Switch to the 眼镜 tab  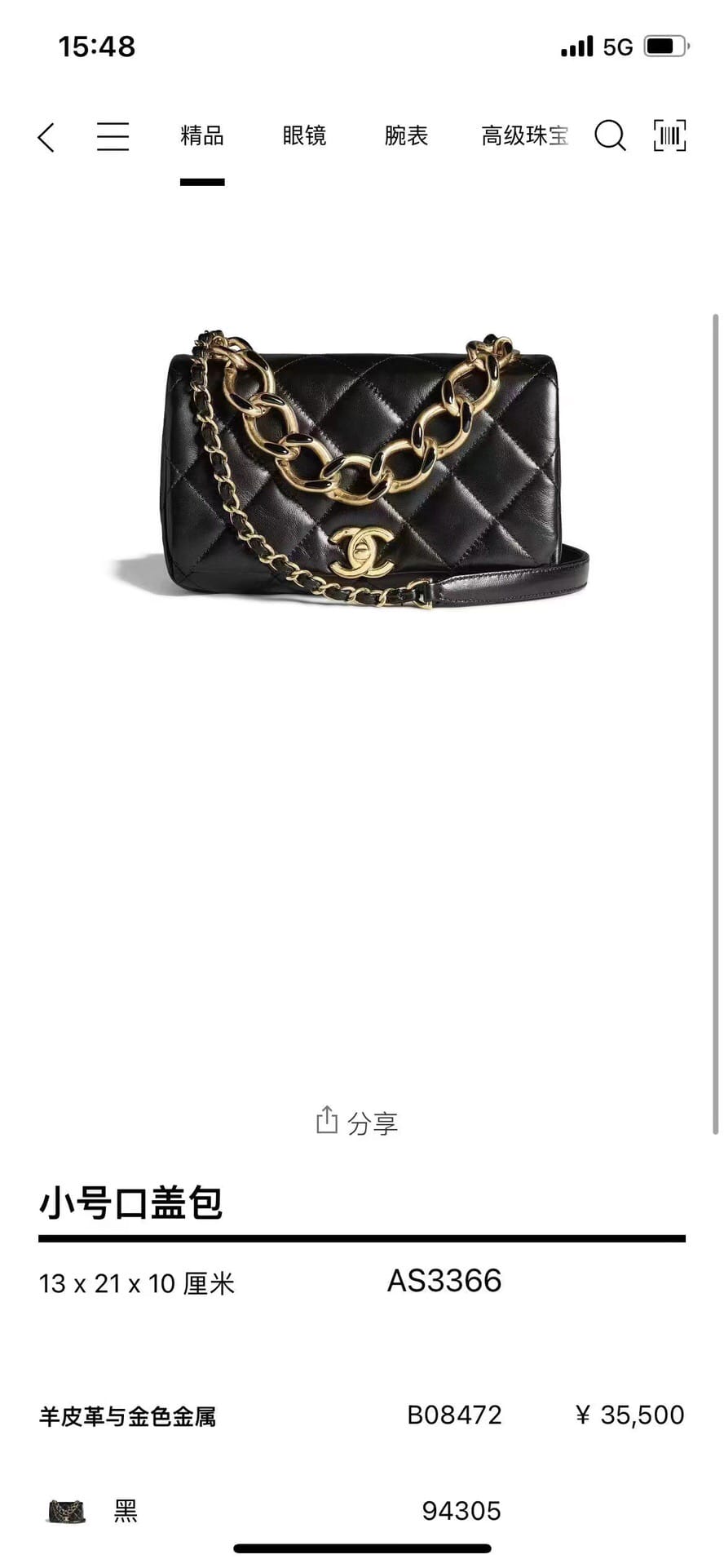coord(304,135)
